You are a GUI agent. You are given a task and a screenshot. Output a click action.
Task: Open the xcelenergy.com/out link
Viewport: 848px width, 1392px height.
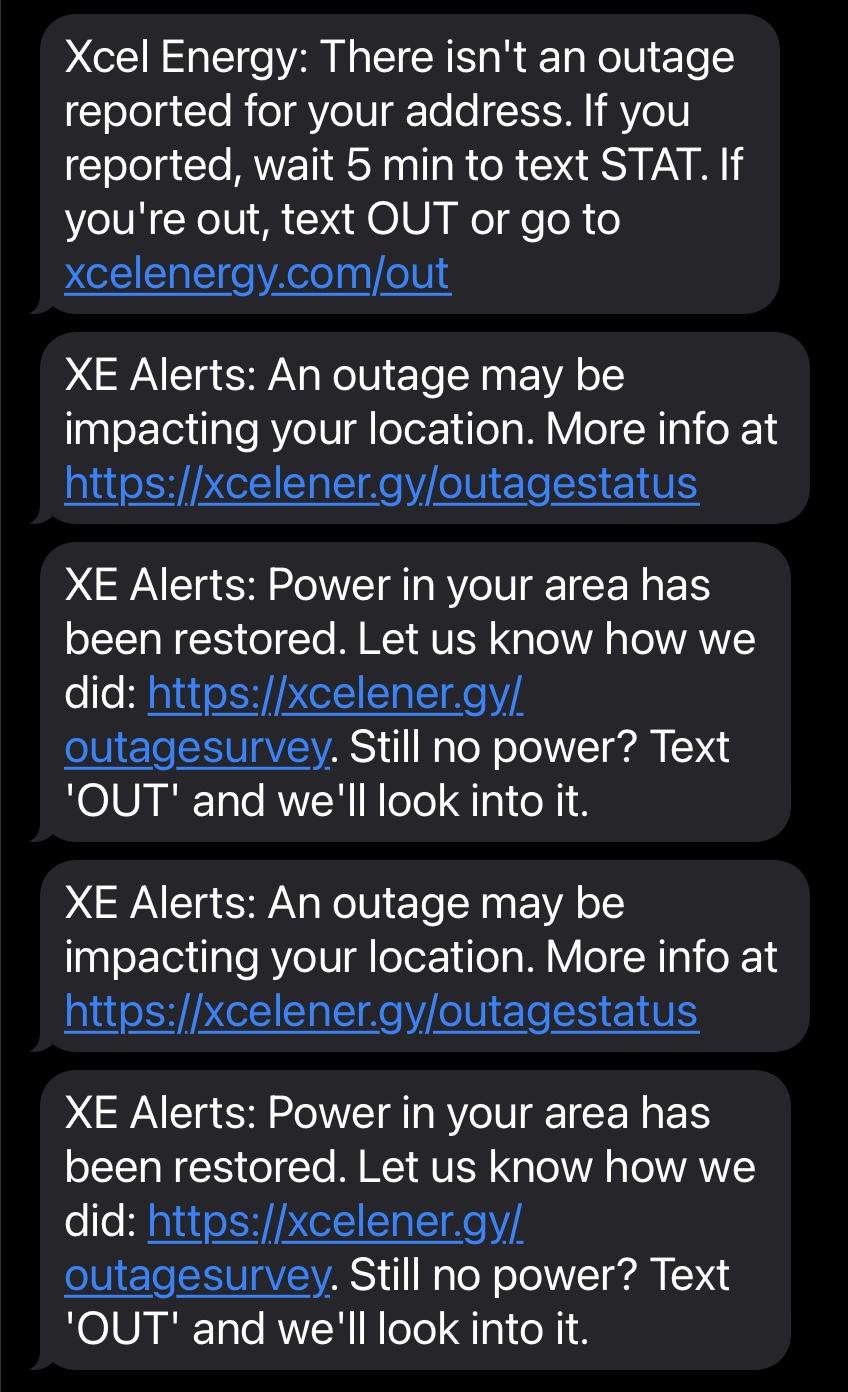257,274
